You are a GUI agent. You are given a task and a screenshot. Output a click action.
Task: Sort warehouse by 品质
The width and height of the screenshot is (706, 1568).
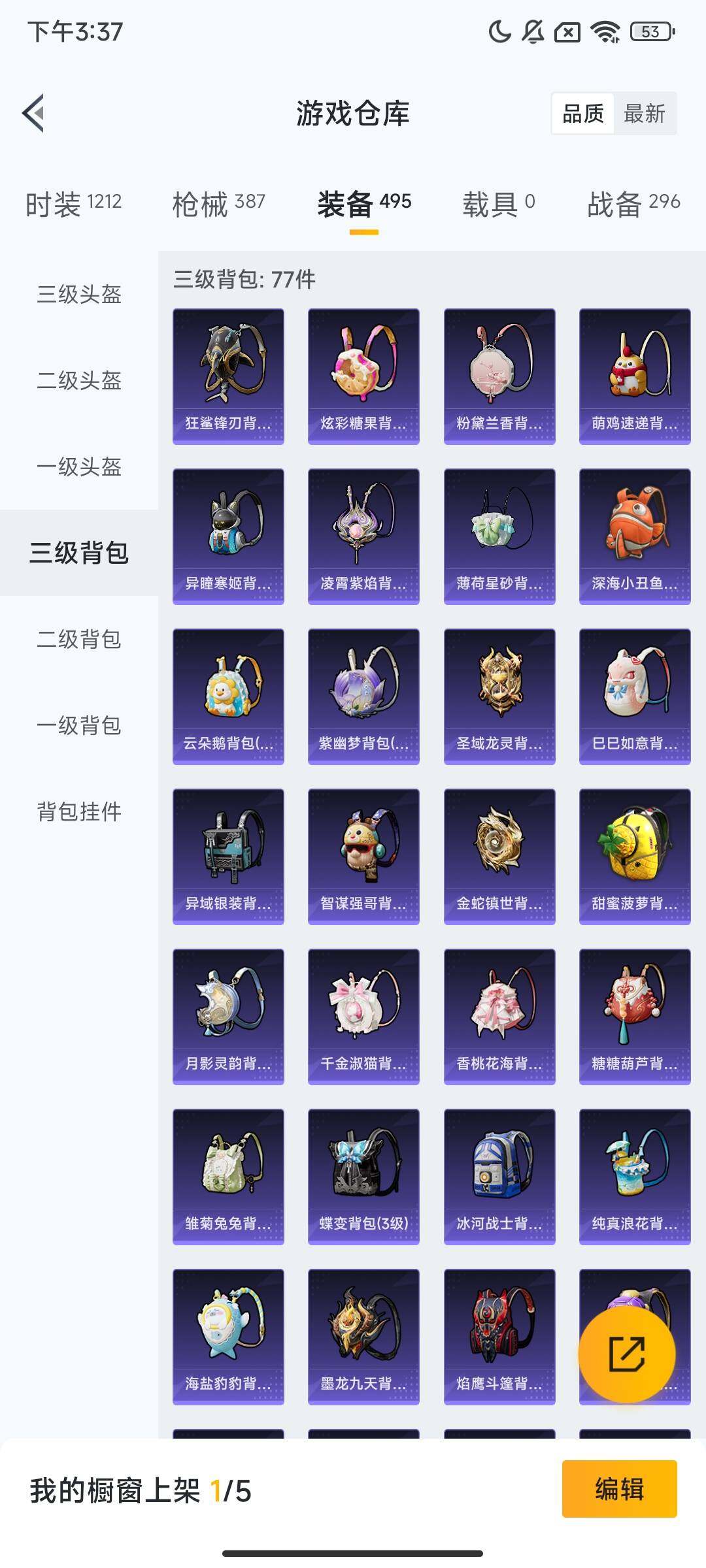pos(582,114)
